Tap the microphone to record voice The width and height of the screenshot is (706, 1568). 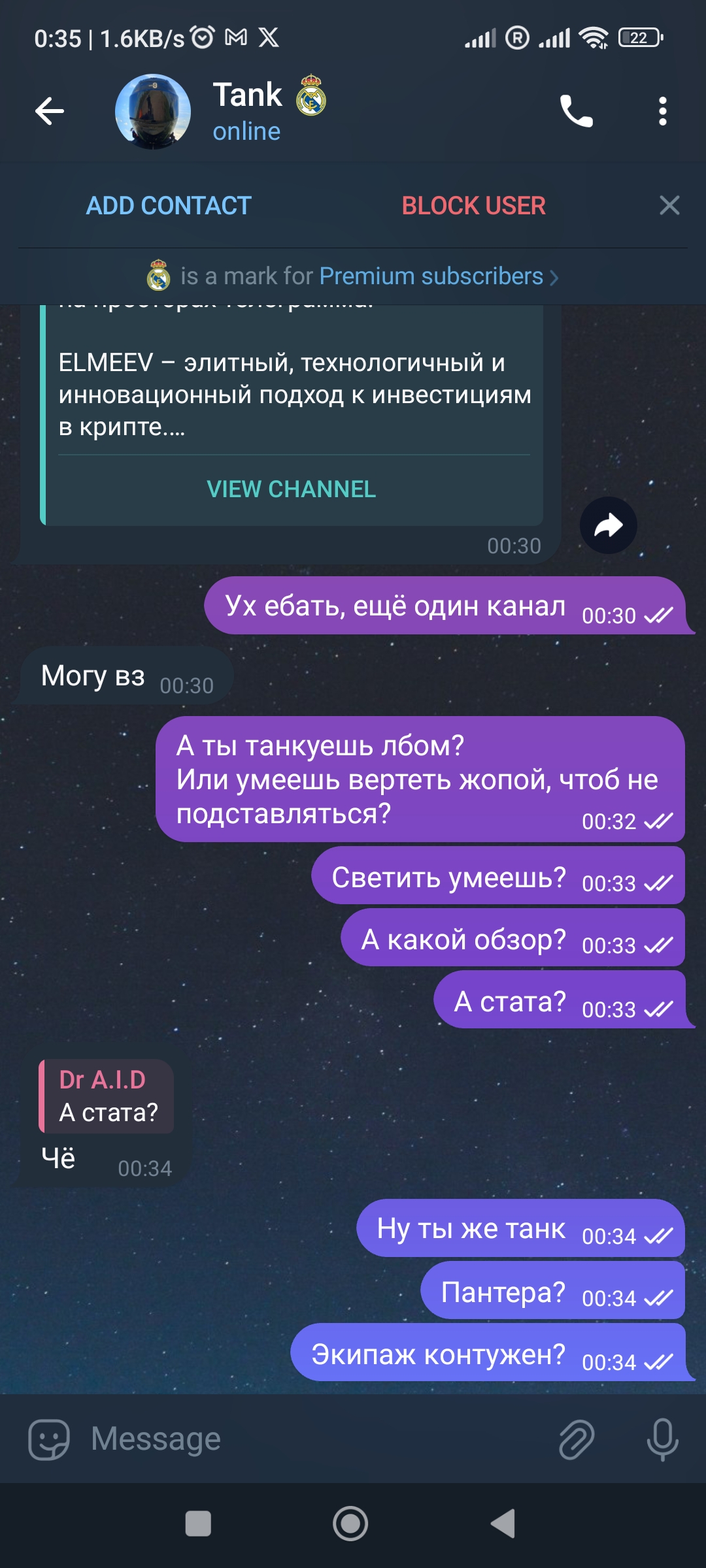point(663,1439)
